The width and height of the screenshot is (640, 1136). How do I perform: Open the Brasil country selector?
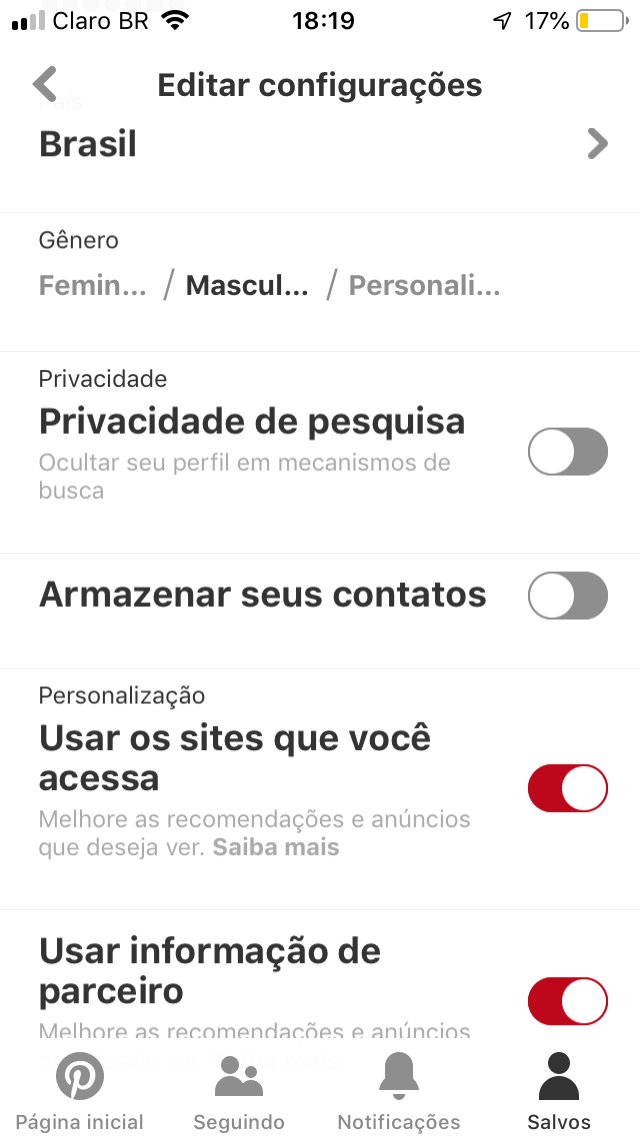(x=320, y=143)
